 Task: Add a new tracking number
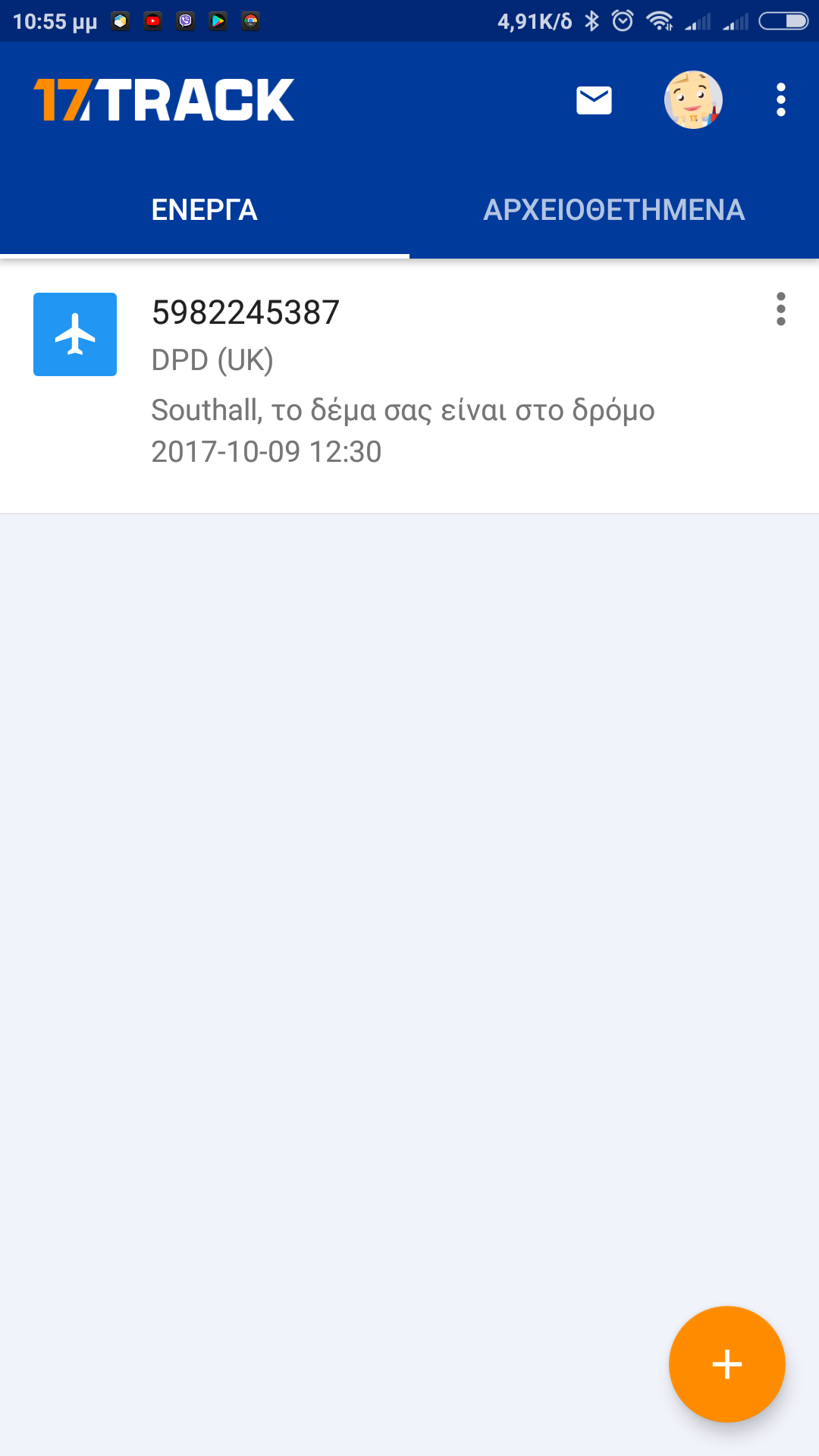726,1363
